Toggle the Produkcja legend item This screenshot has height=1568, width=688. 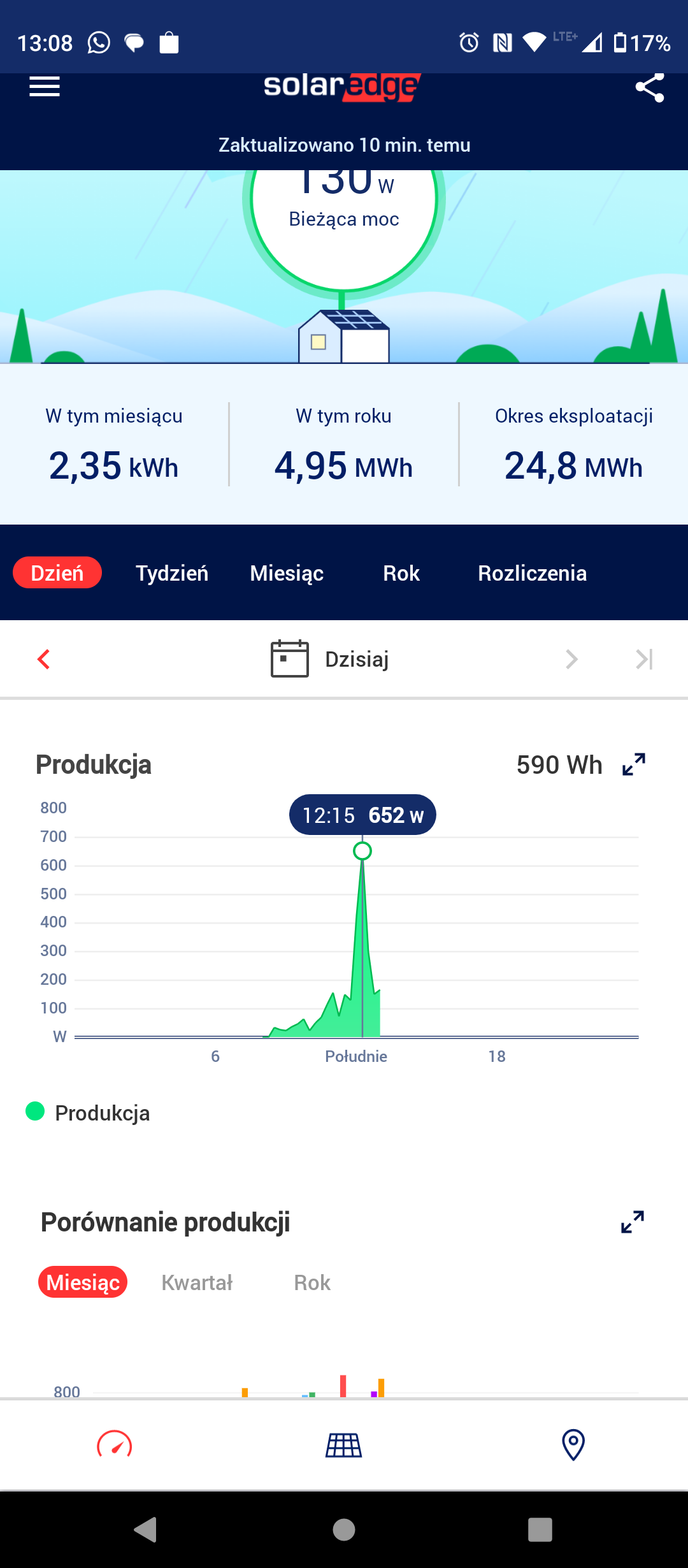(x=88, y=1113)
